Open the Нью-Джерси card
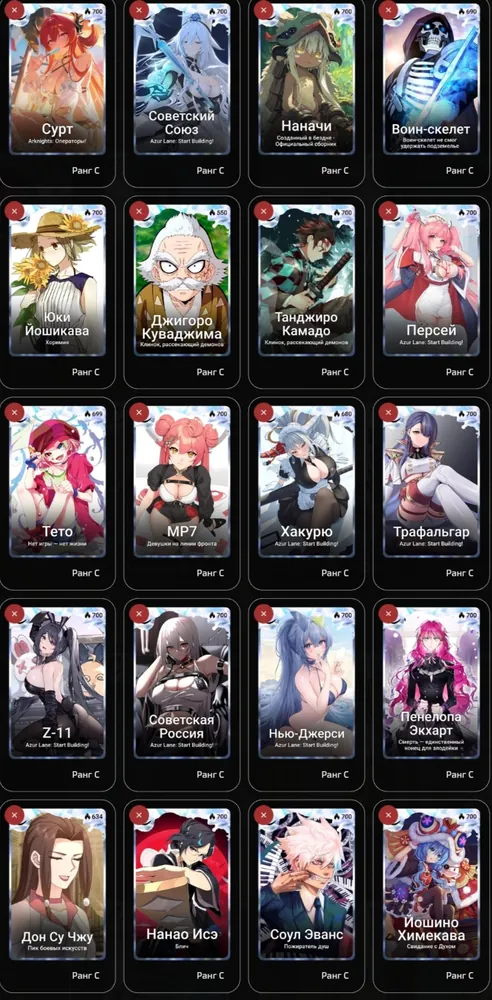Screen dimensions: 492x1000 pyautogui.click(x=307, y=682)
